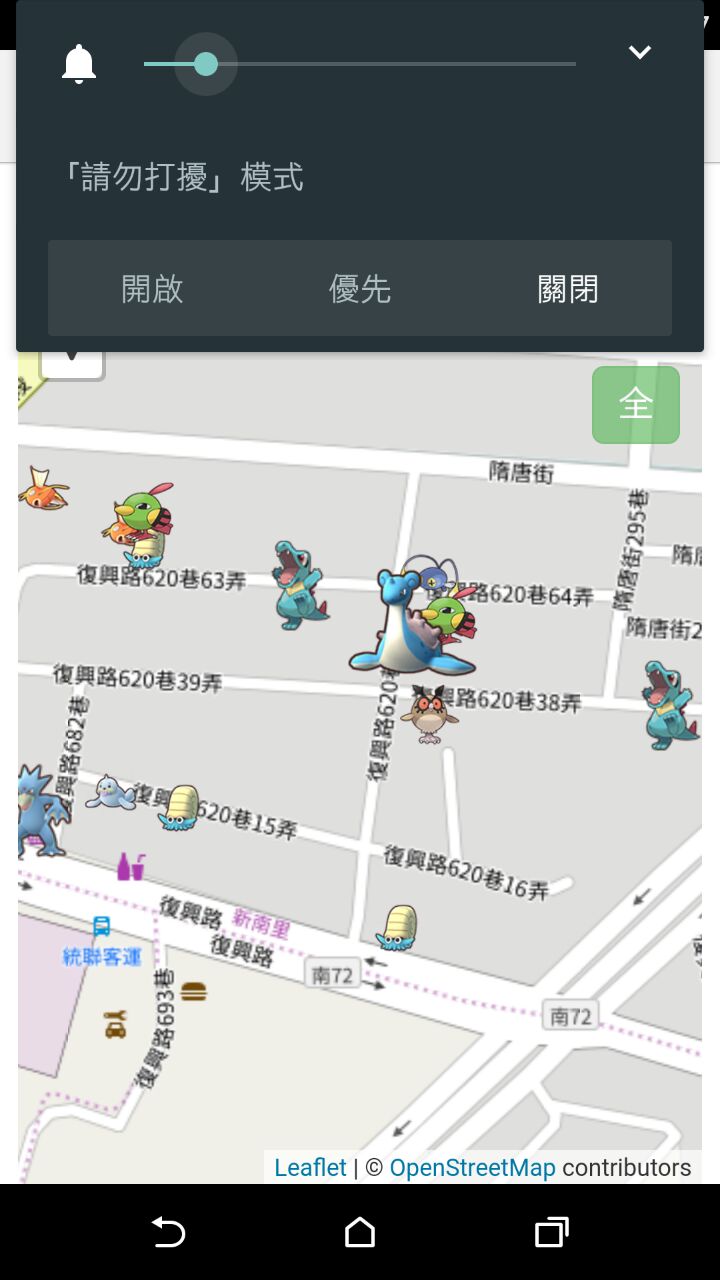Mute notifications with the bell icon
This screenshot has height=1280, width=720.
coord(79,64)
